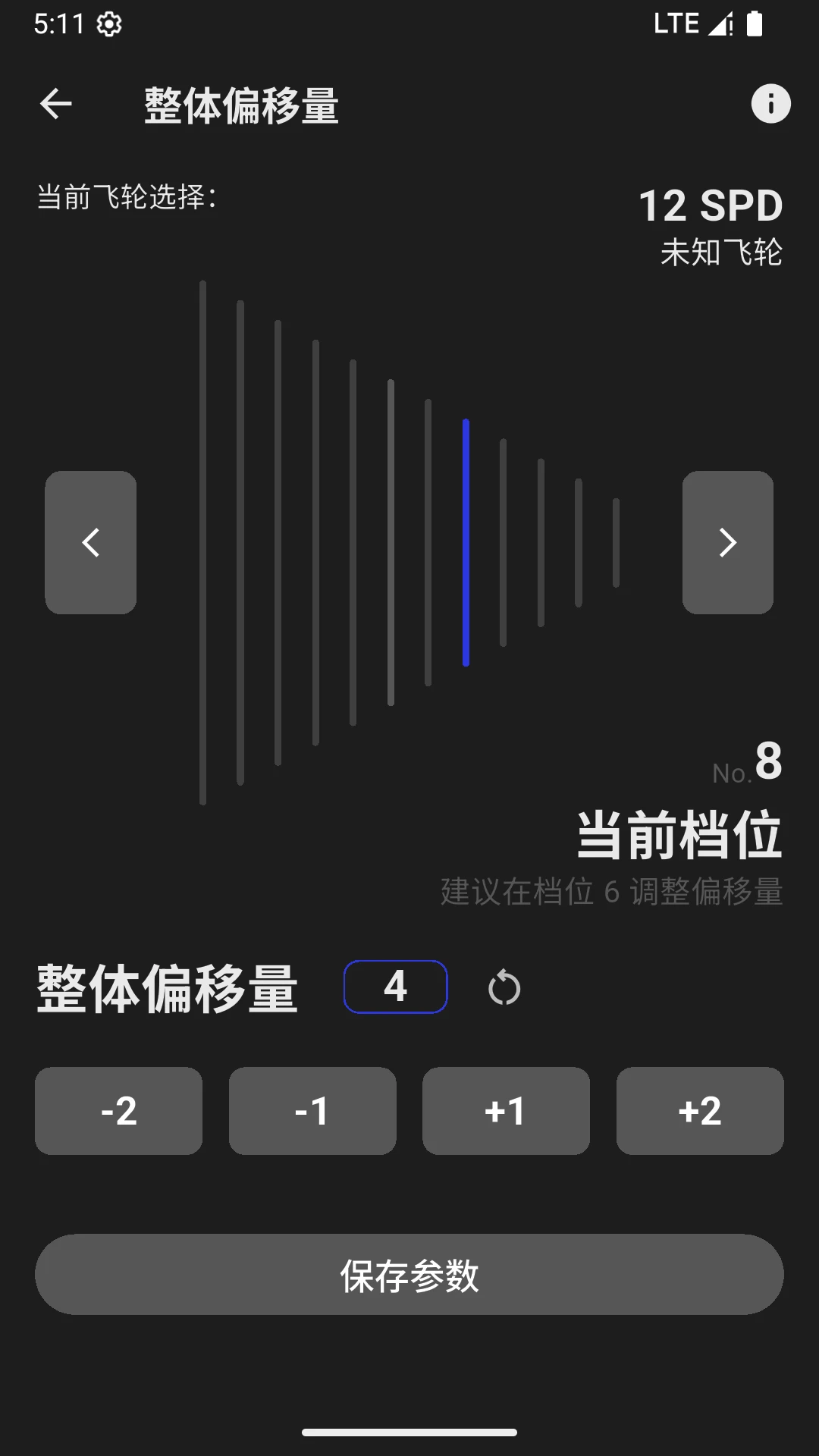Reset the offset using the circular arrow icon
Viewport: 819px width, 1456px height.
click(x=503, y=987)
